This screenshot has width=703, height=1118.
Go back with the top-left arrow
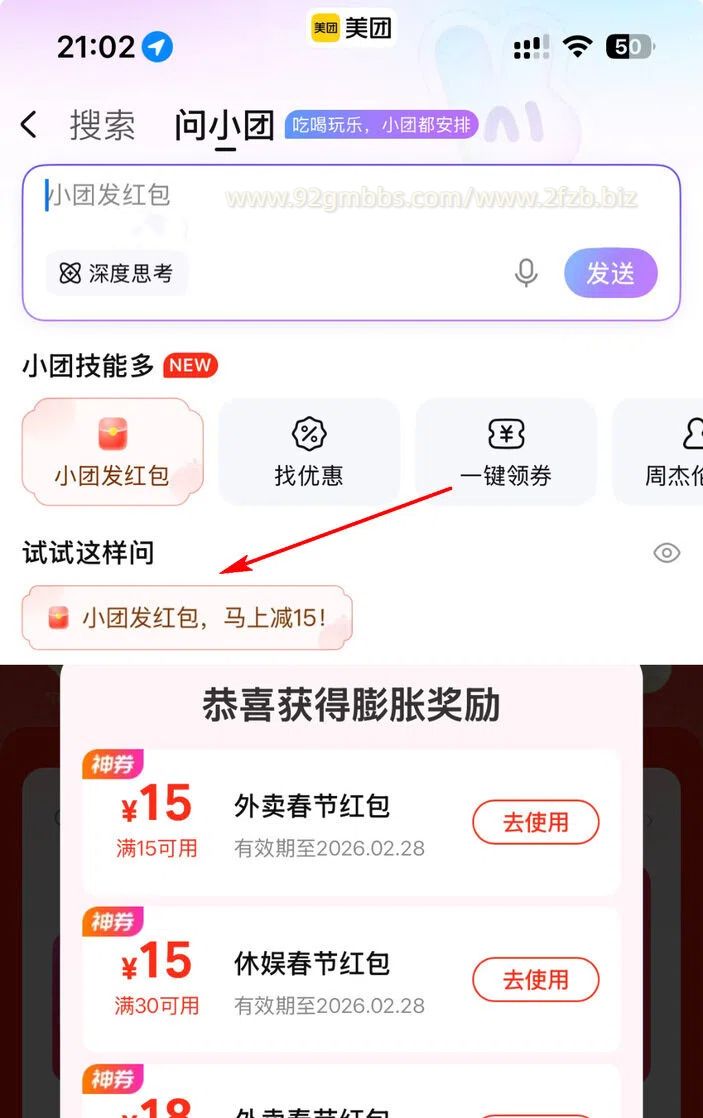(29, 125)
